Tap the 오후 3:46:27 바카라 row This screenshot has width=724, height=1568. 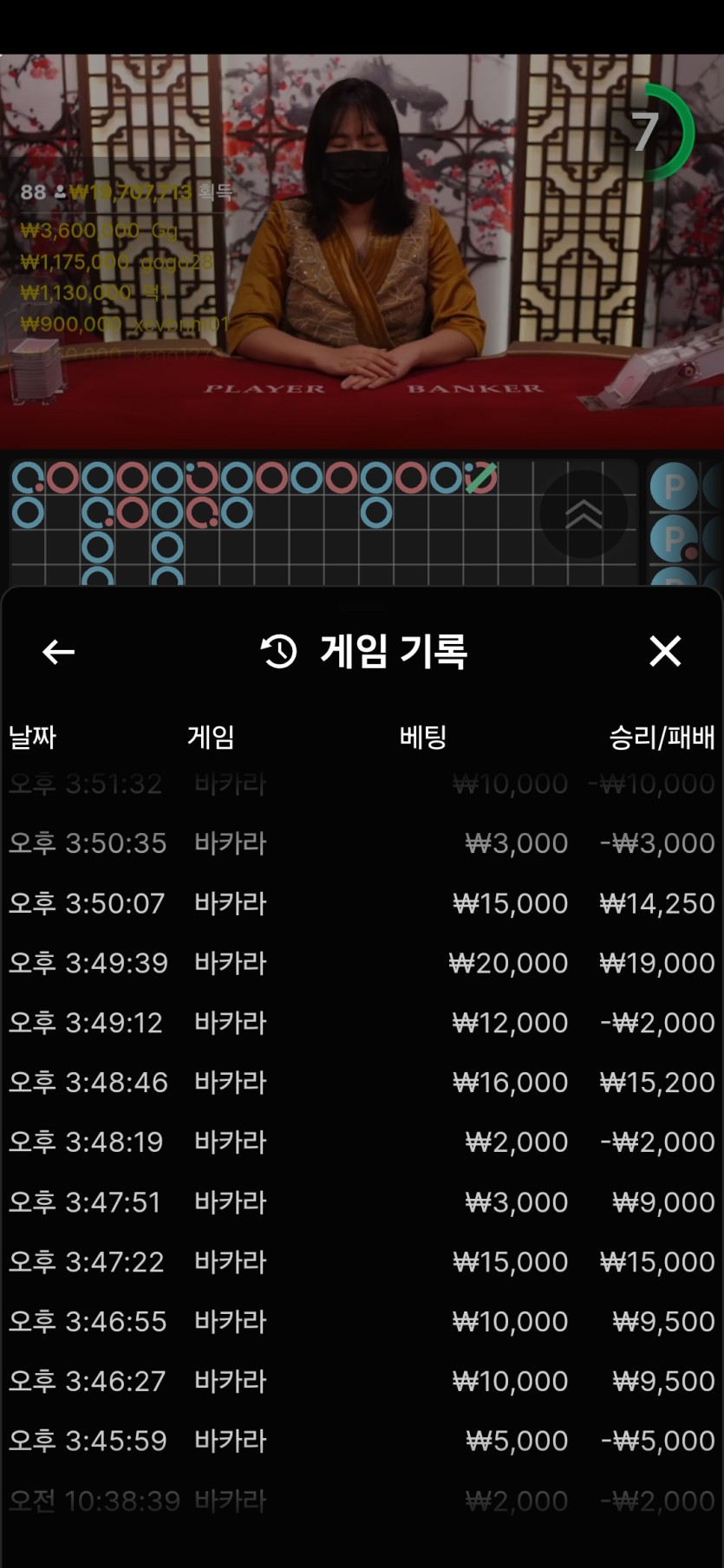point(362,1382)
